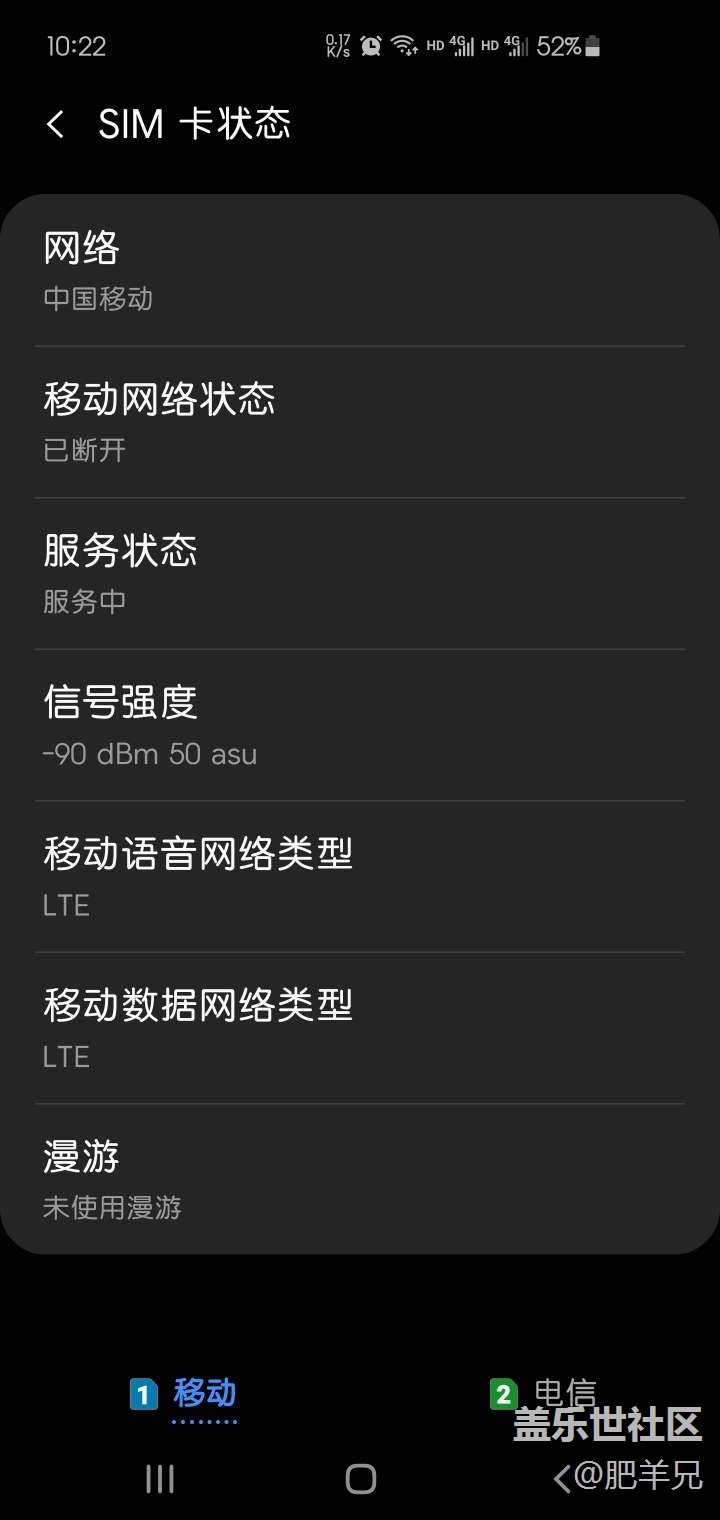The image size is (720, 1520).
Task: Open the recent apps view
Action: pos(160,1479)
